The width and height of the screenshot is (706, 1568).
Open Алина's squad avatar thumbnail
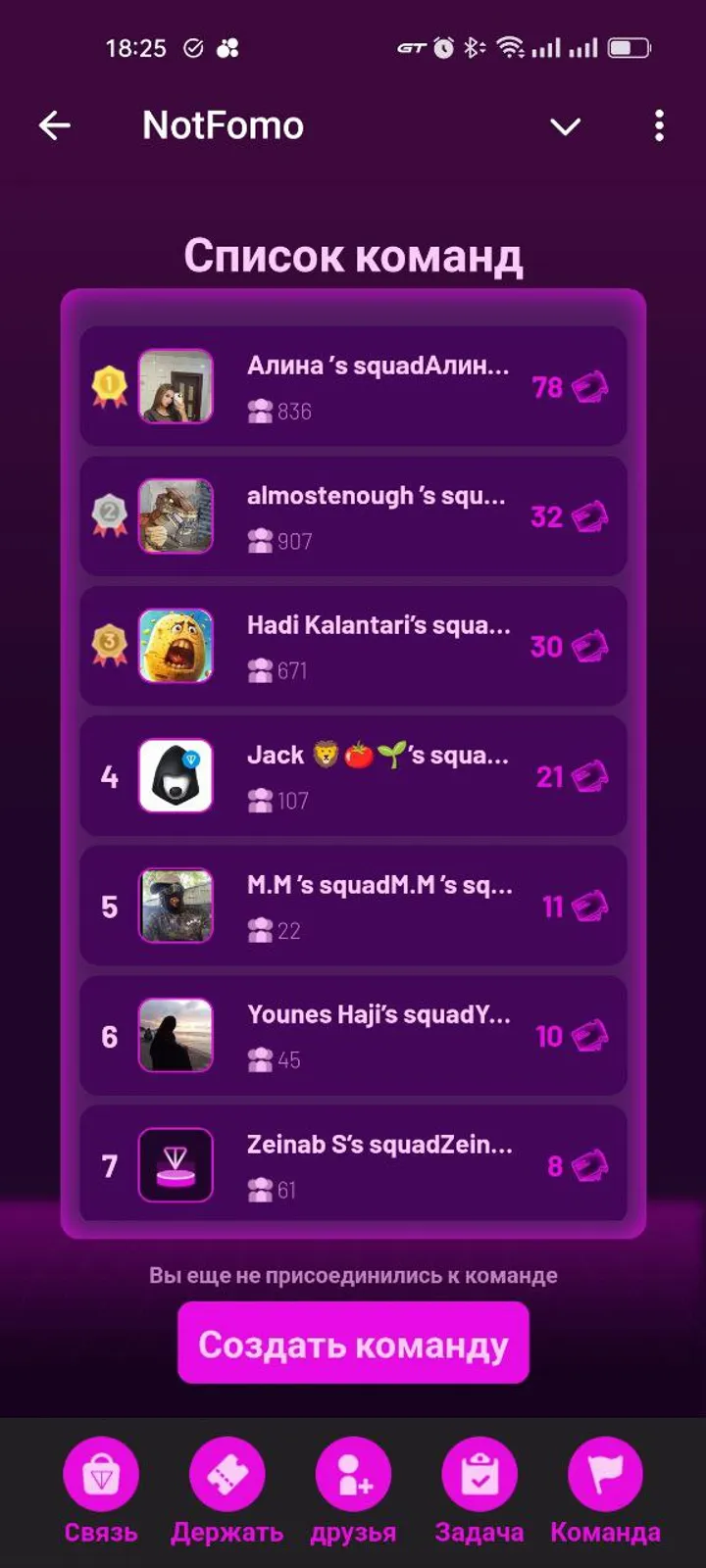pos(176,386)
